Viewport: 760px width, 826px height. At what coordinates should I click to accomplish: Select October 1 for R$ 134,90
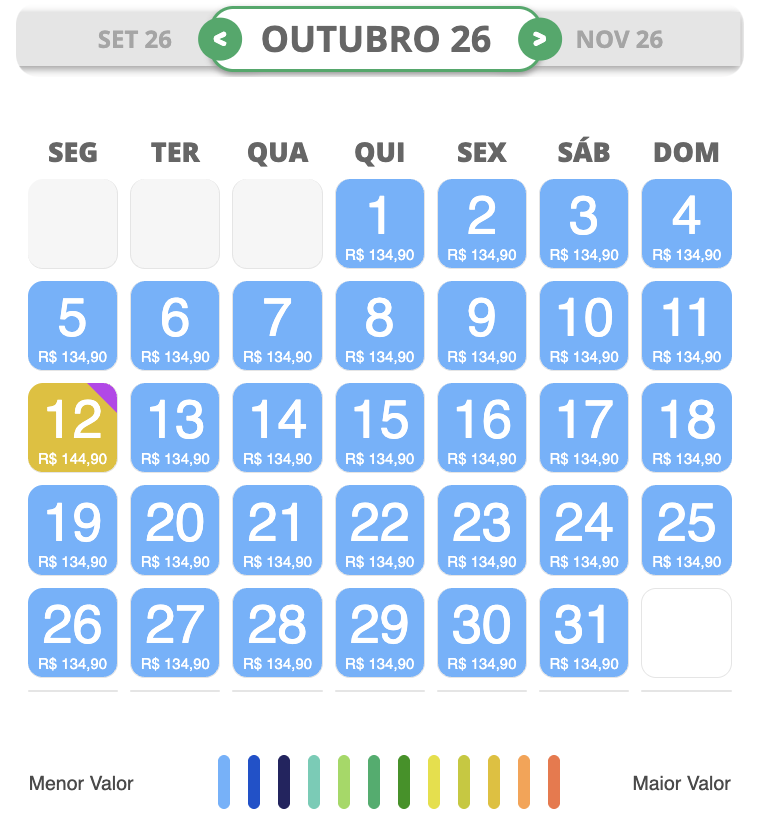coord(379,224)
